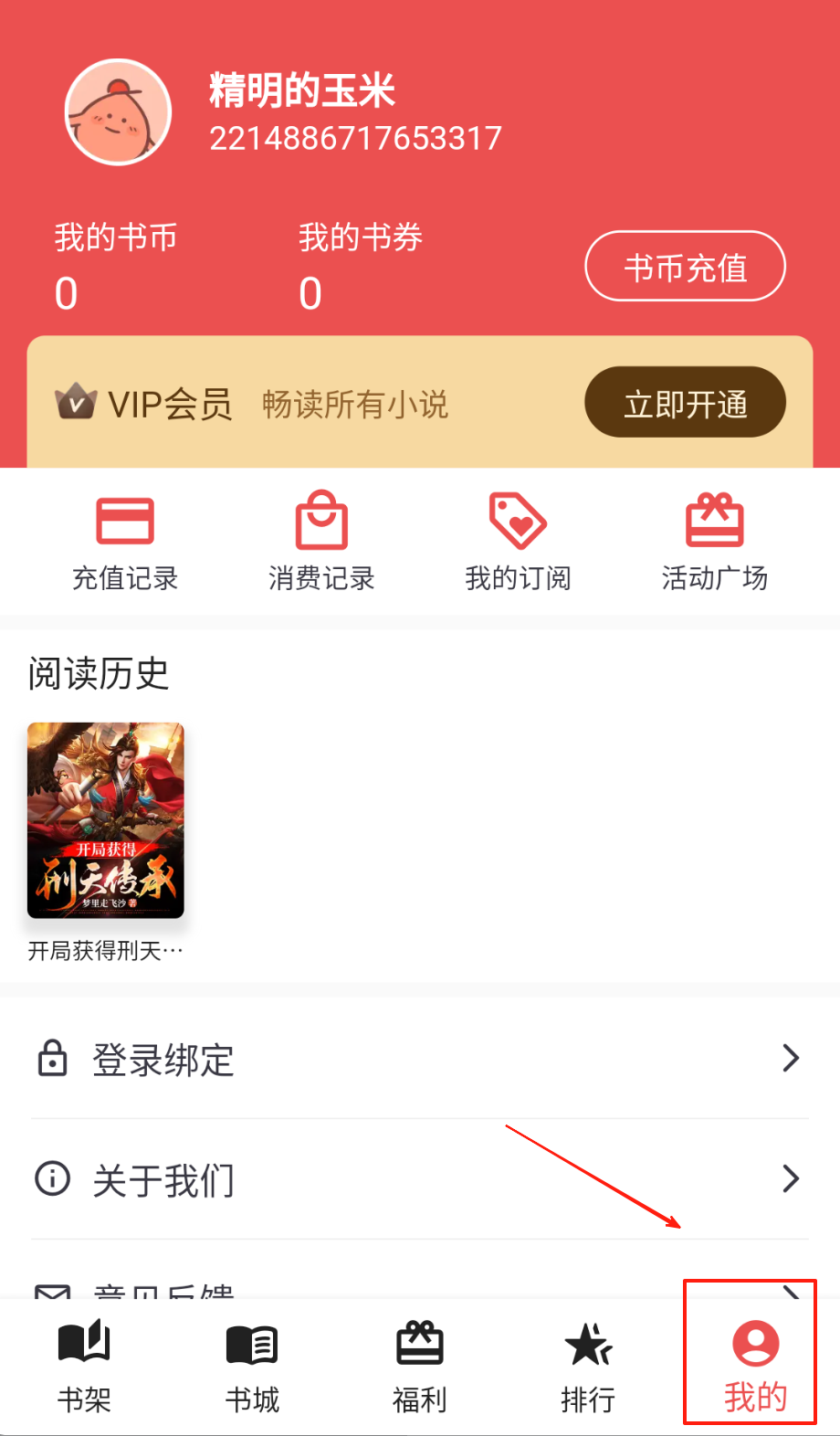Switch to the 书架 bookshelf tab
Viewport: 840px width, 1436px height.
[84, 1366]
